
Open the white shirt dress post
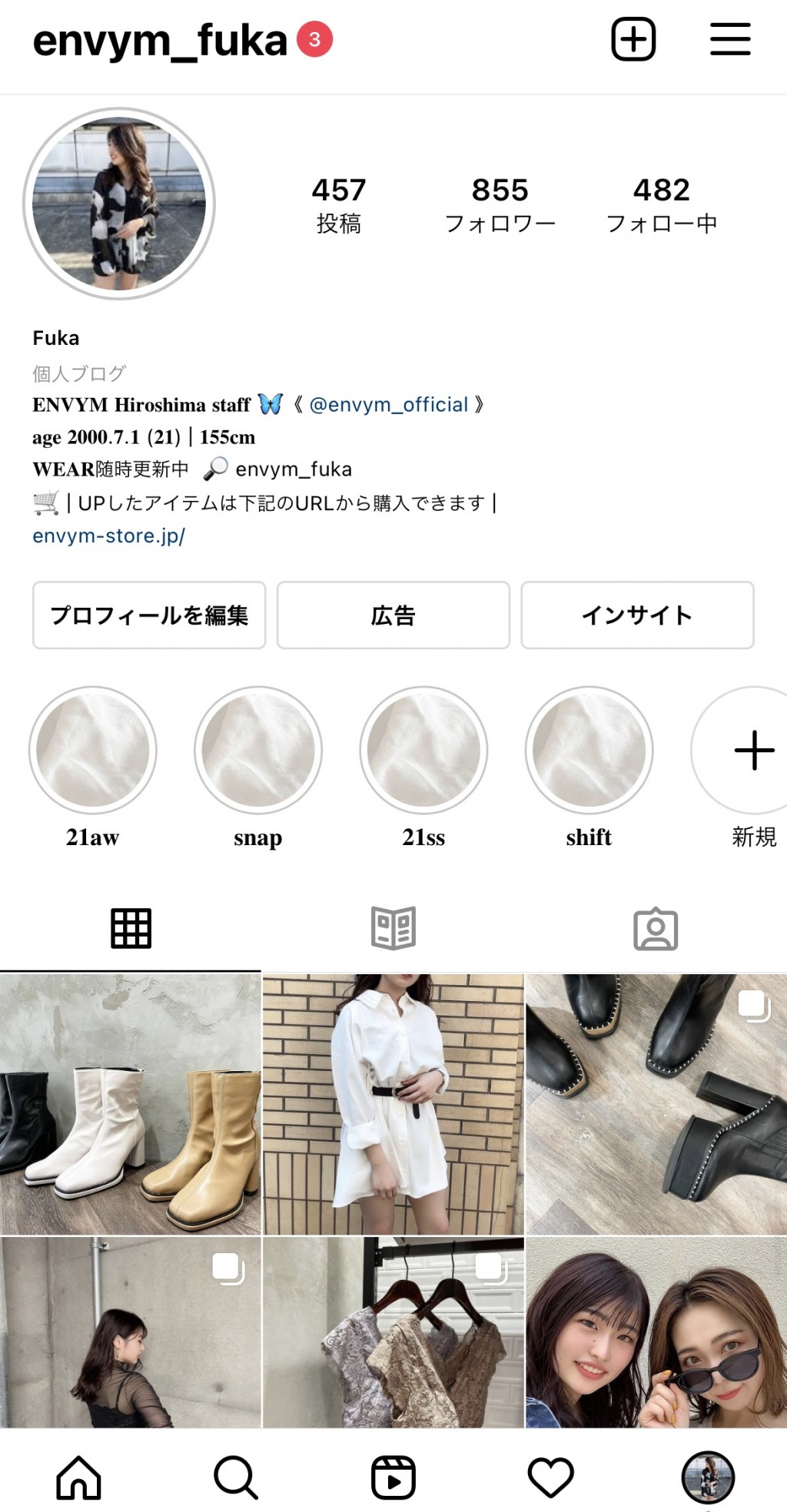coord(393,1104)
